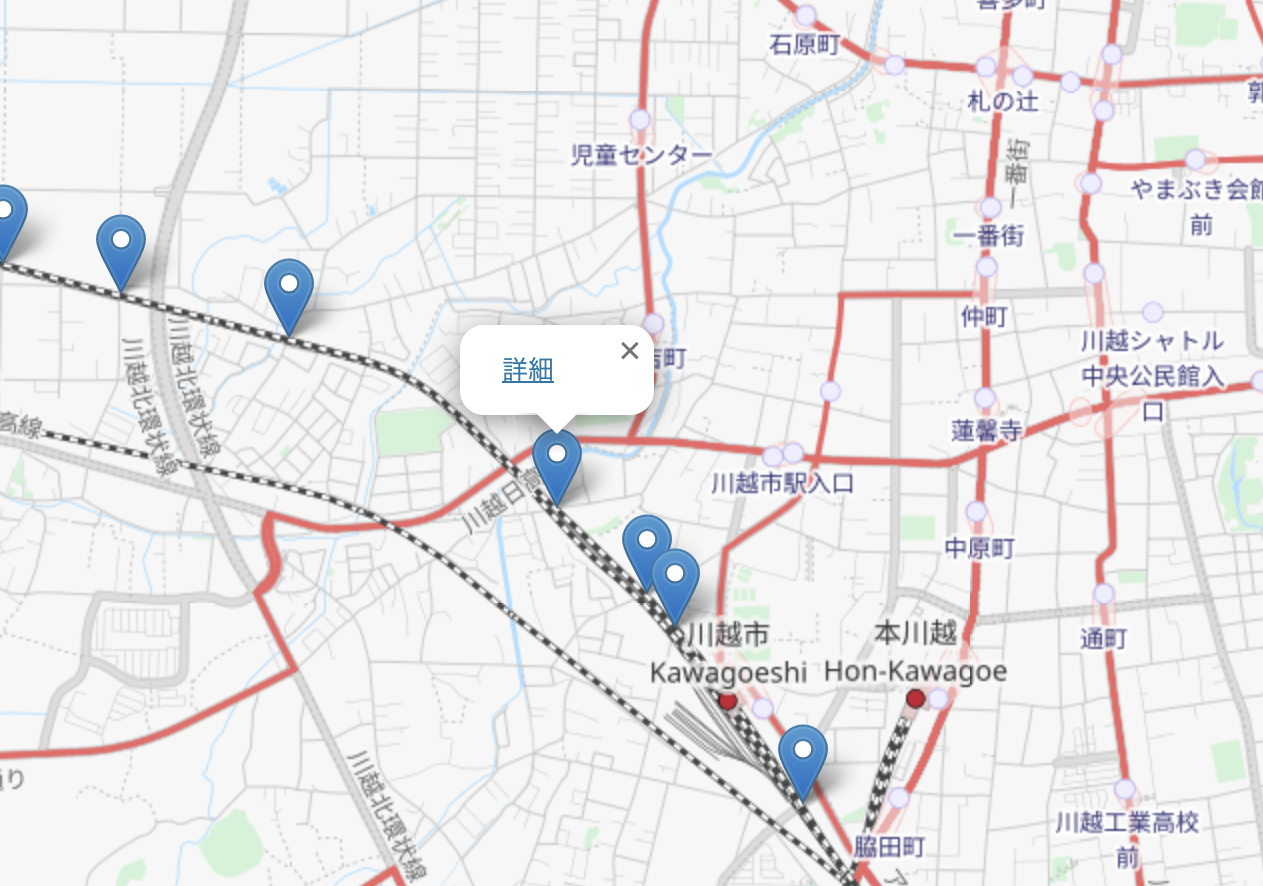Tap the pin directly beneath the popup

click(557, 460)
